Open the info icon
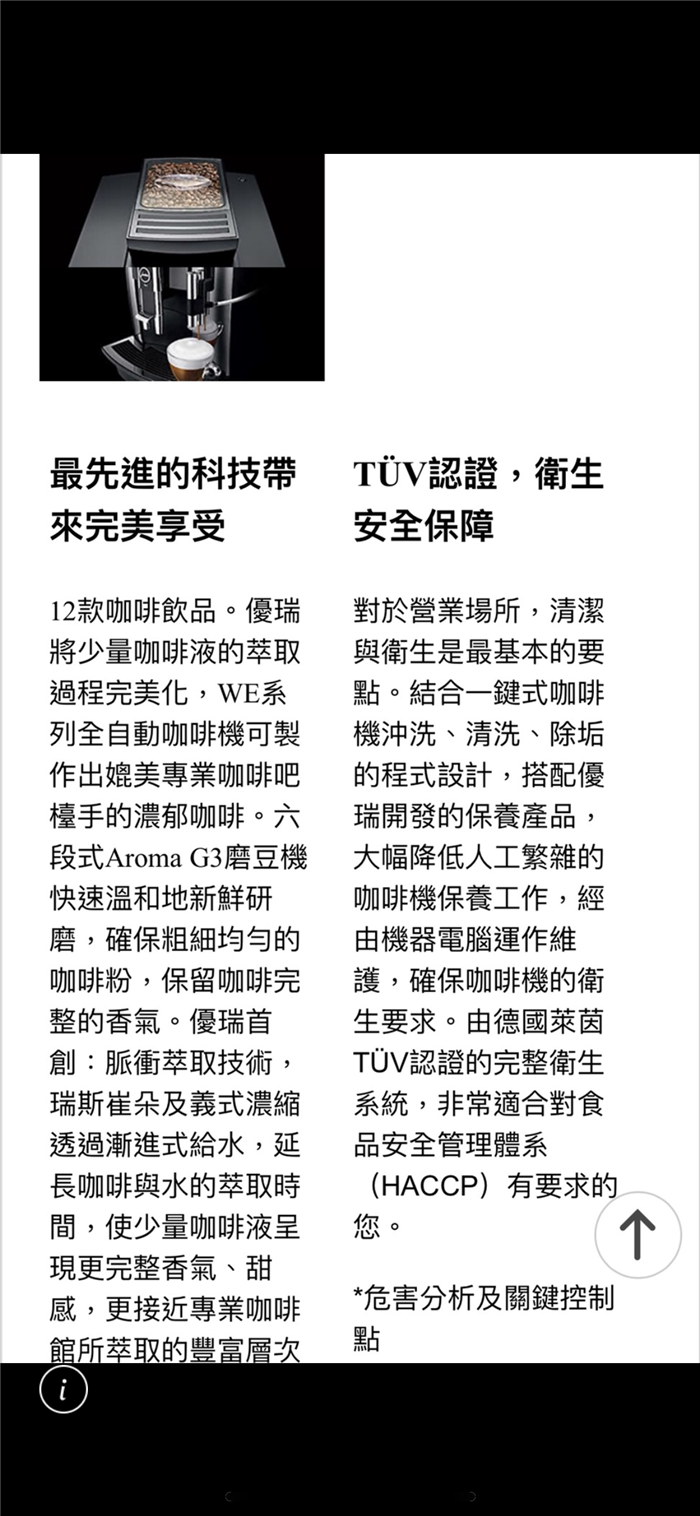The height and width of the screenshot is (1516, 700). [64, 1389]
